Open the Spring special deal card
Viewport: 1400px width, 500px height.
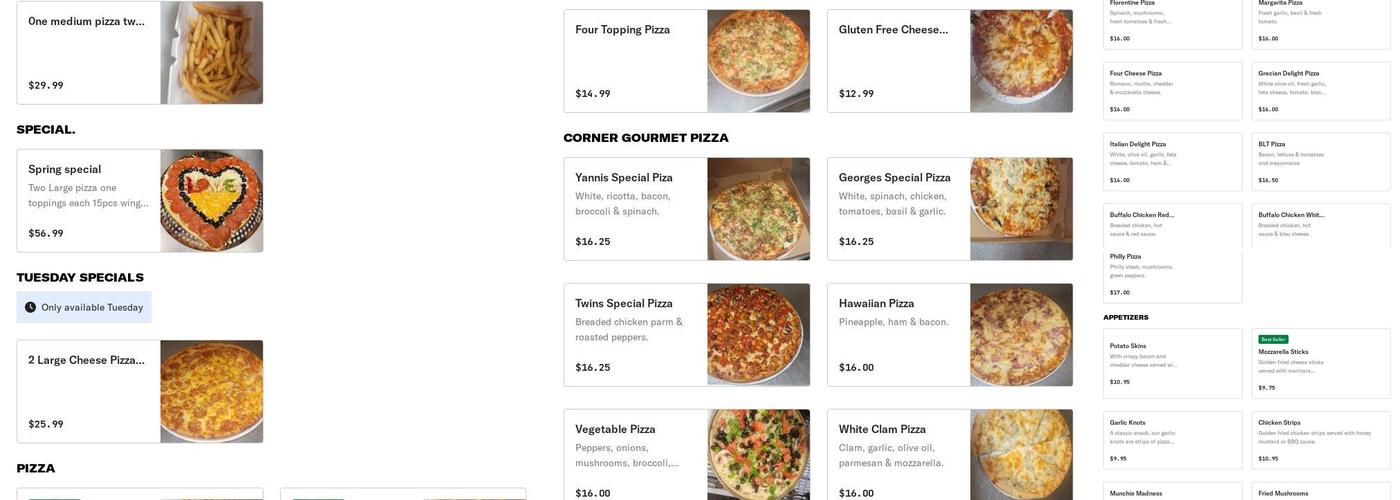pyautogui.click(x=140, y=201)
